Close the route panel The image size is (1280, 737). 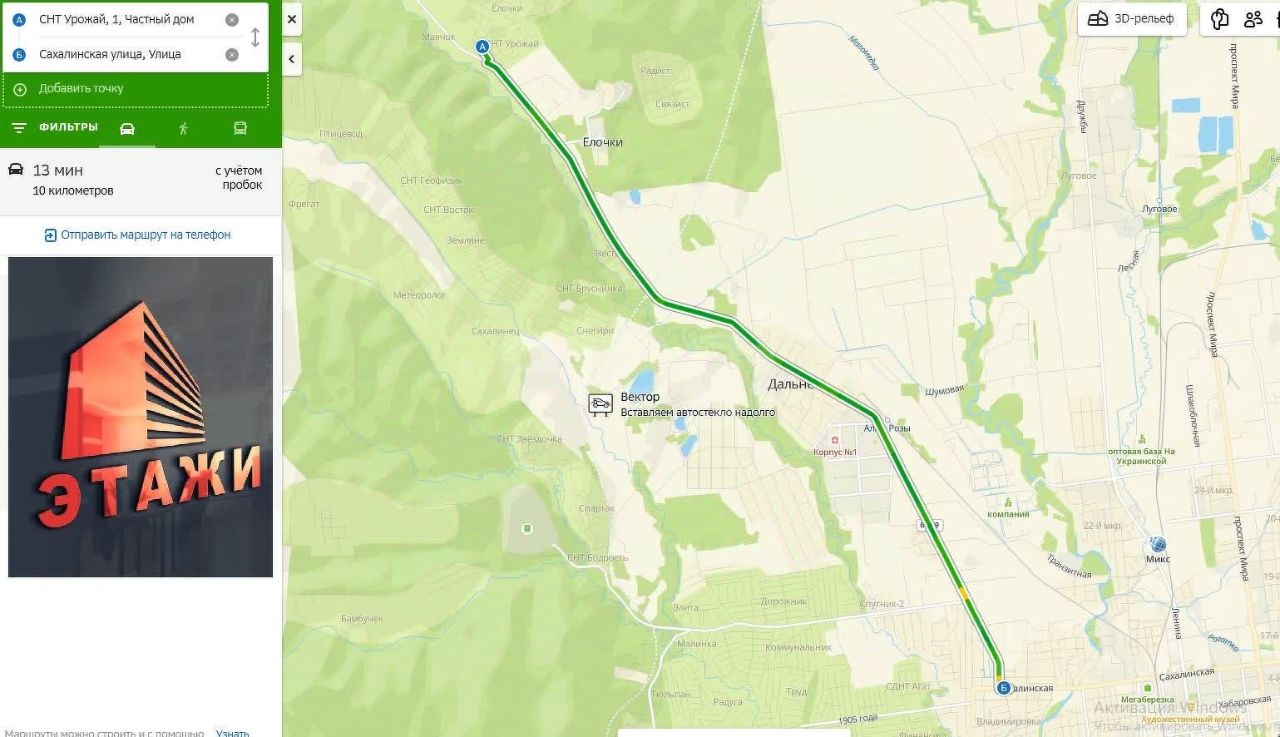point(291,19)
